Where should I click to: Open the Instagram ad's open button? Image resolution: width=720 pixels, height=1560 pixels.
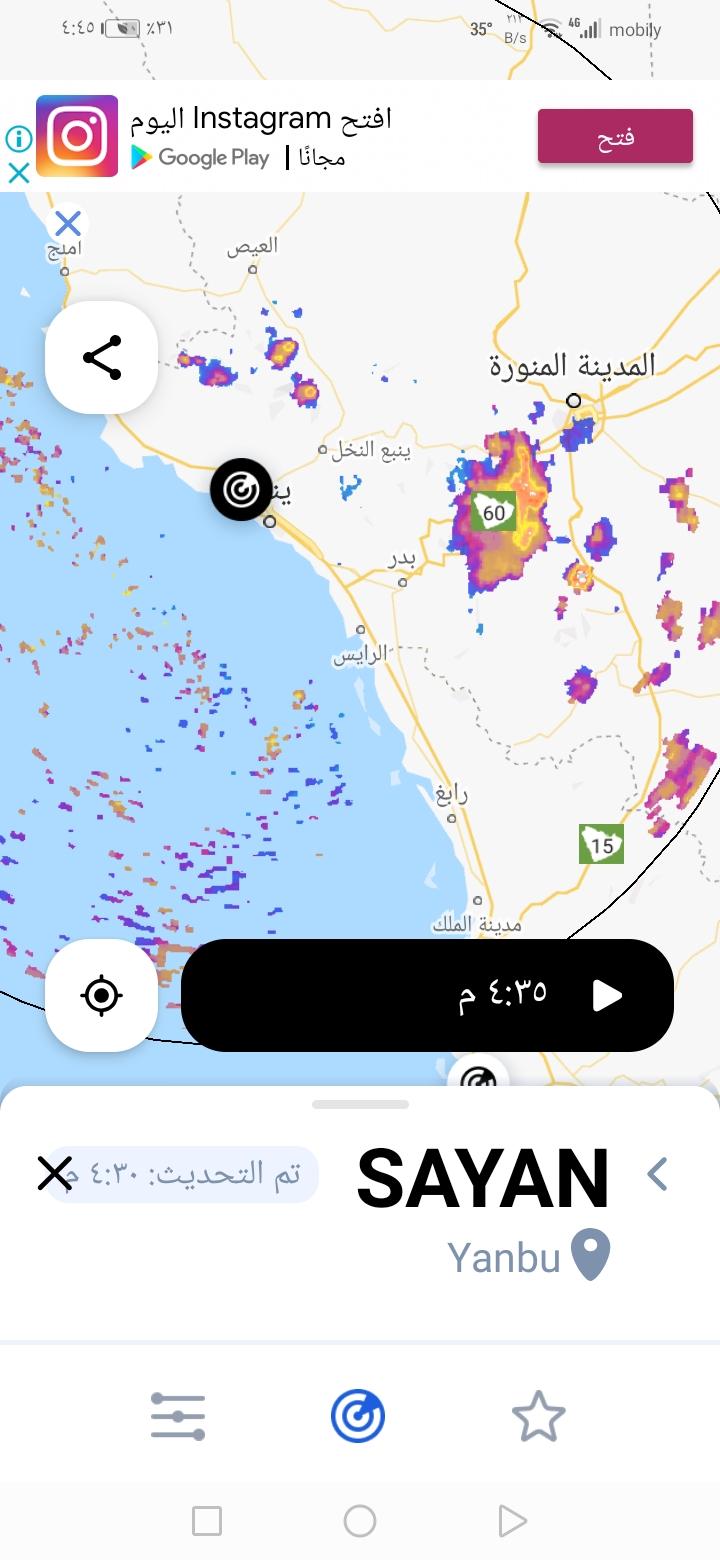click(x=615, y=136)
